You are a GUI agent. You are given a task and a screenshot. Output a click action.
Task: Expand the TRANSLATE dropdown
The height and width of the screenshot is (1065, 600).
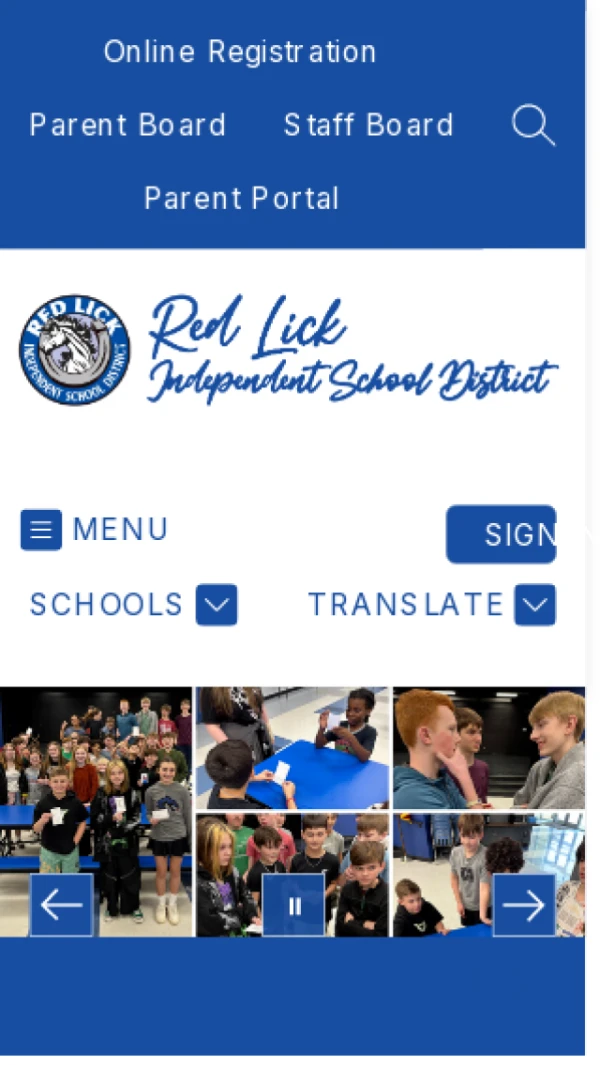(535, 605)
